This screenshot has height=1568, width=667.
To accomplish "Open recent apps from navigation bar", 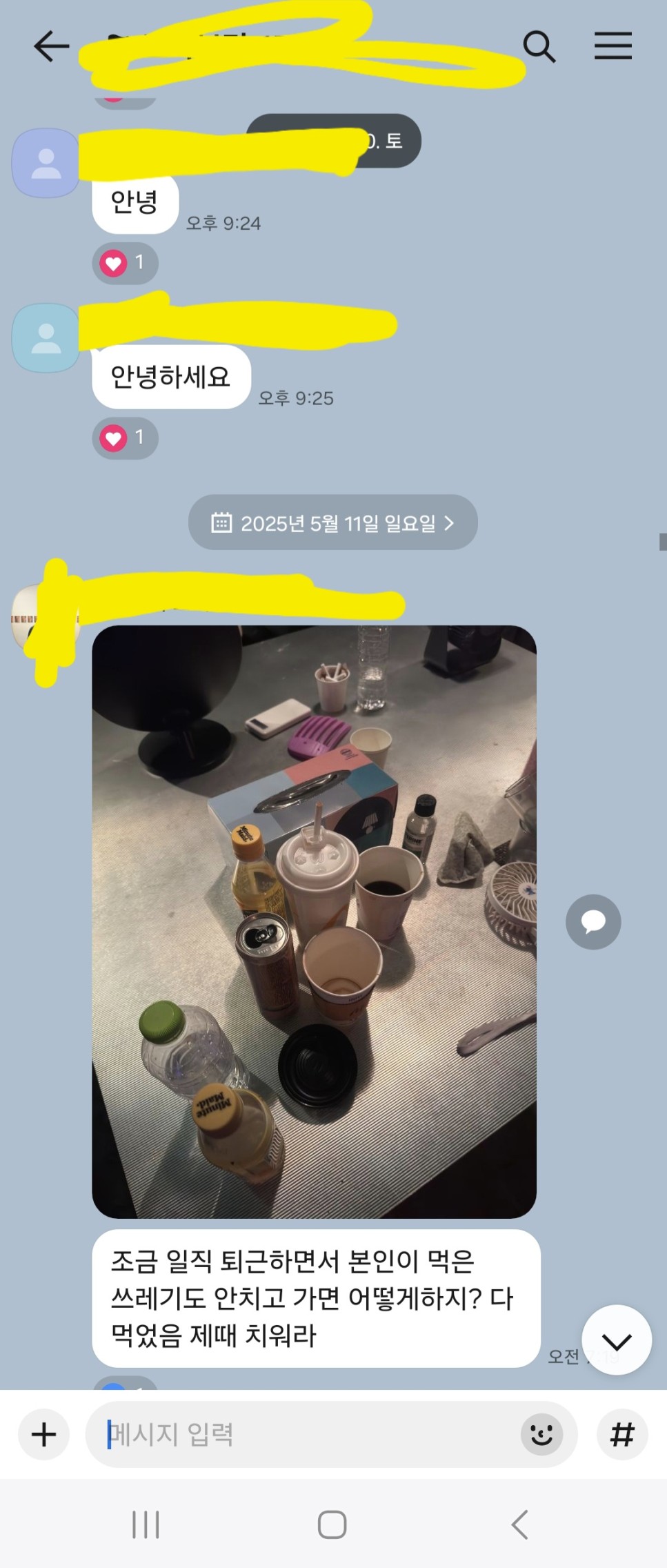I will [146, 1525].
